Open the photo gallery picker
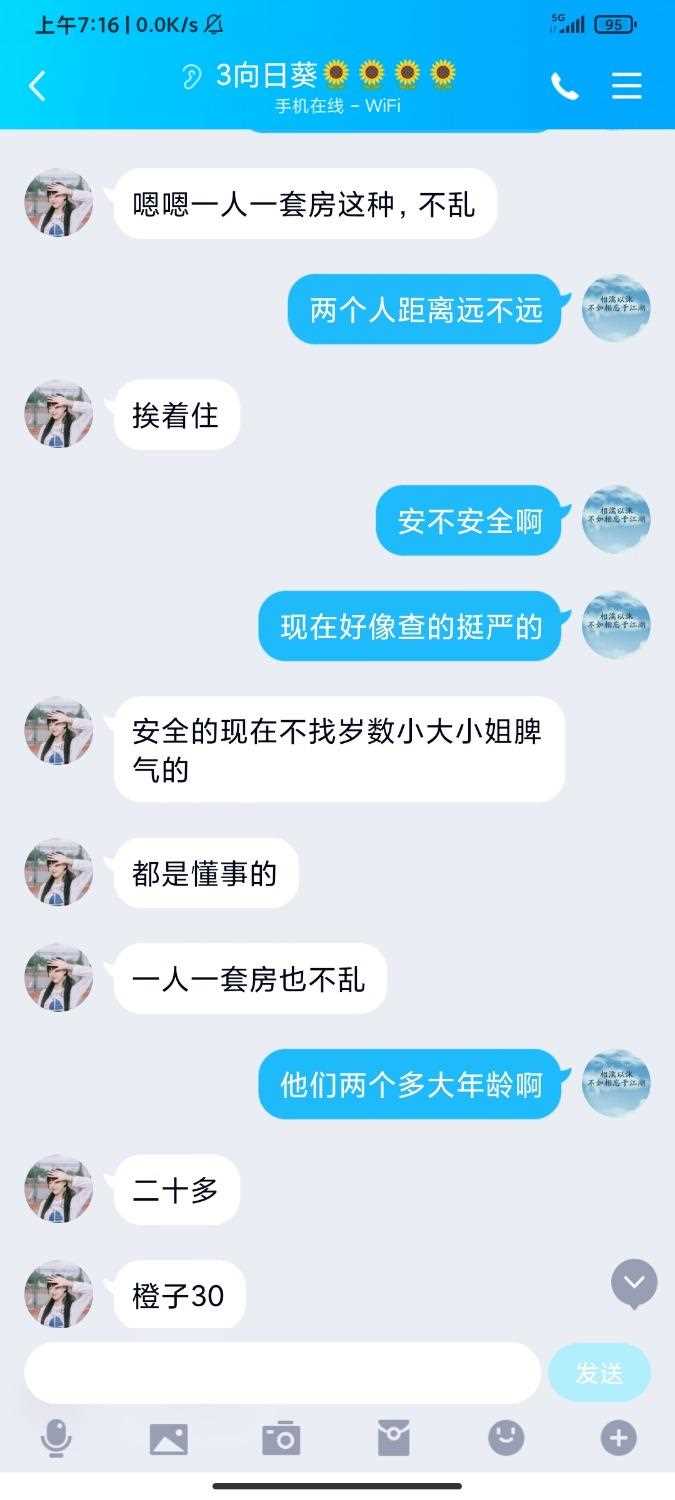The image size is (675, 1500). [168, 1438]
